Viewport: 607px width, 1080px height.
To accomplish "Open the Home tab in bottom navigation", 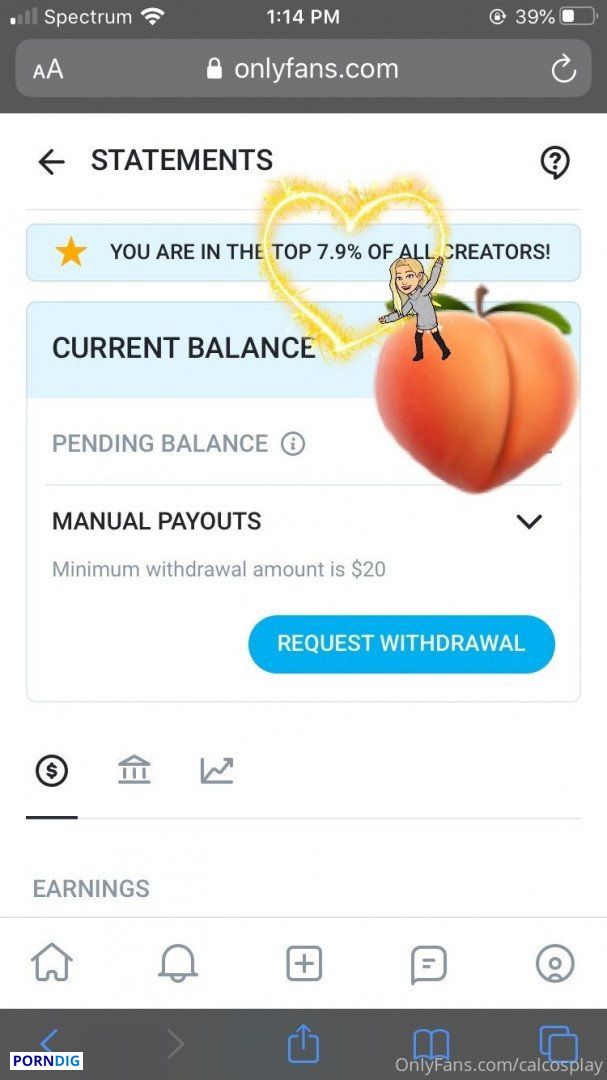I will pyautogui.click(x=52, y=962).
